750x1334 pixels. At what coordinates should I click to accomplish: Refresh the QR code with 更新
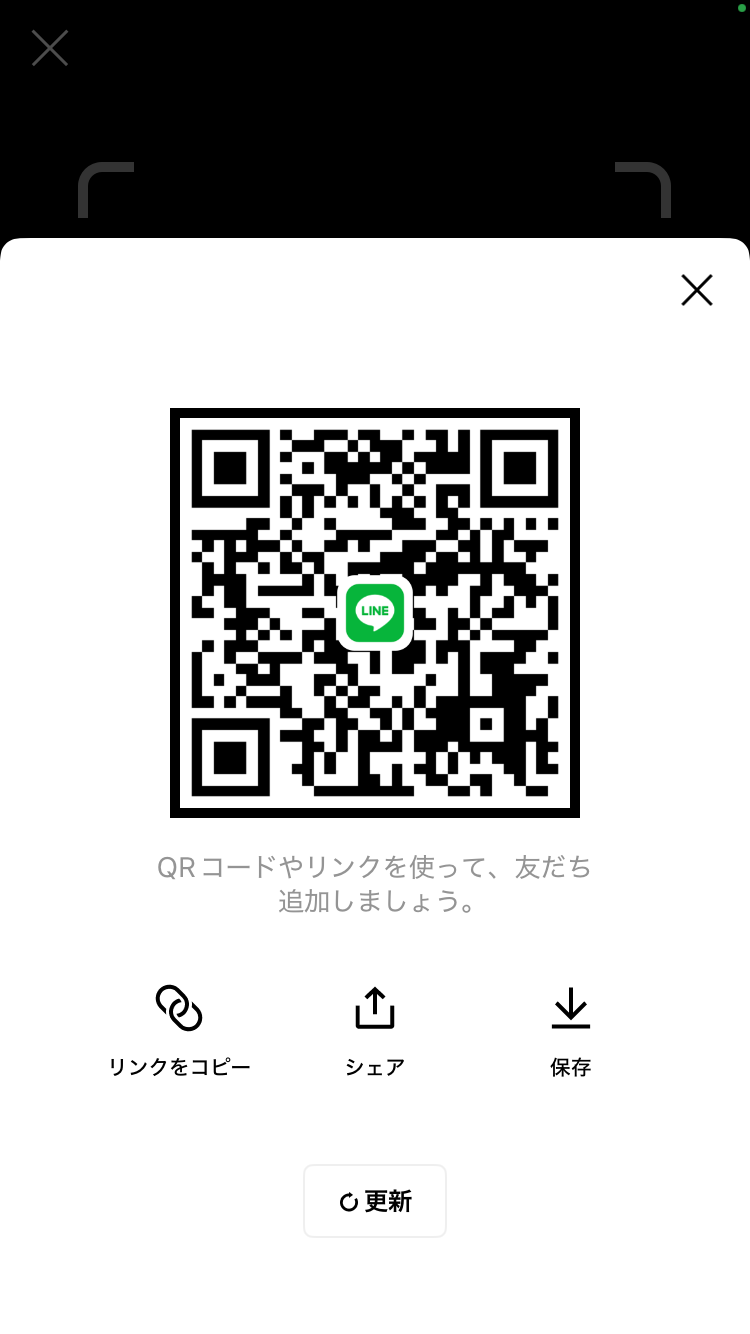tap(375, 1201)
